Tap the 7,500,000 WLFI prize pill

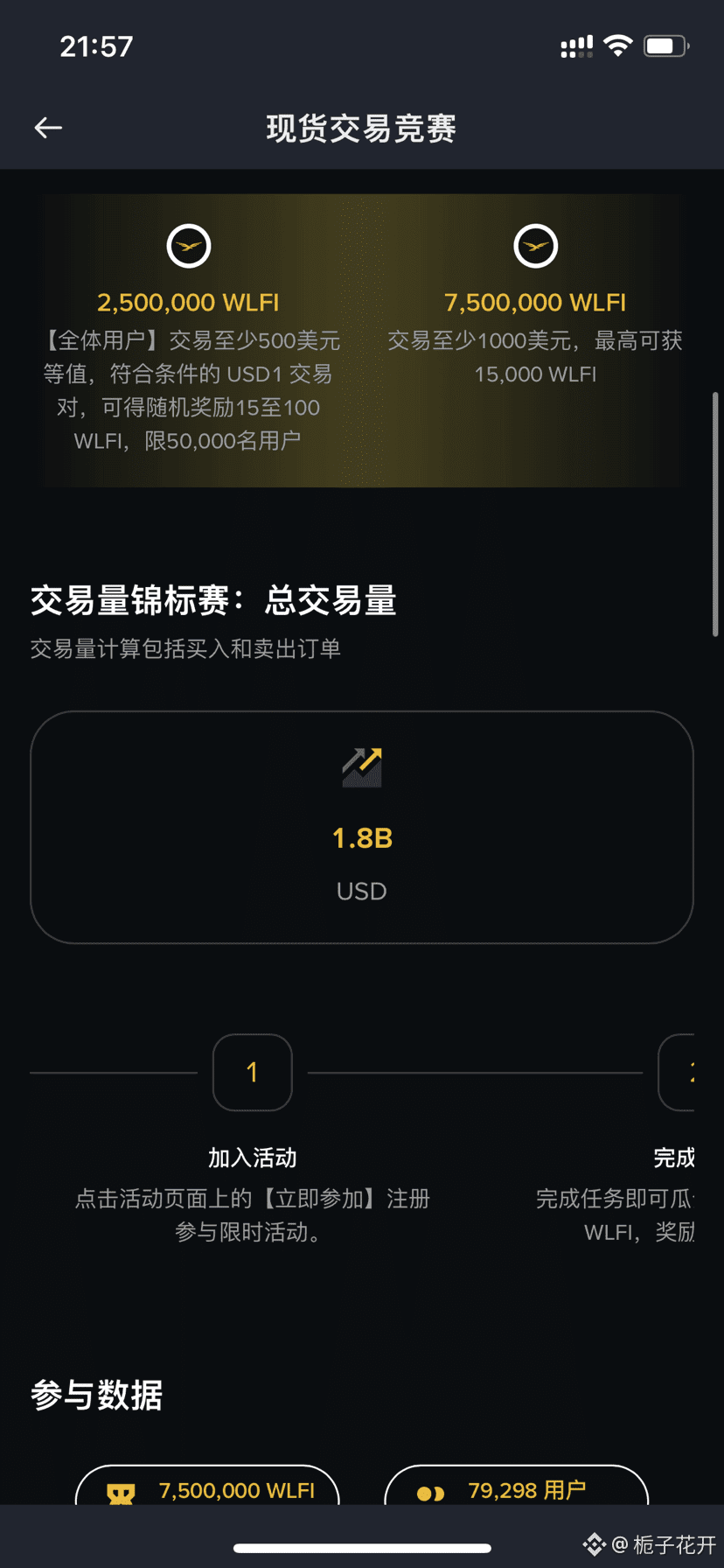coord(207,1490)
